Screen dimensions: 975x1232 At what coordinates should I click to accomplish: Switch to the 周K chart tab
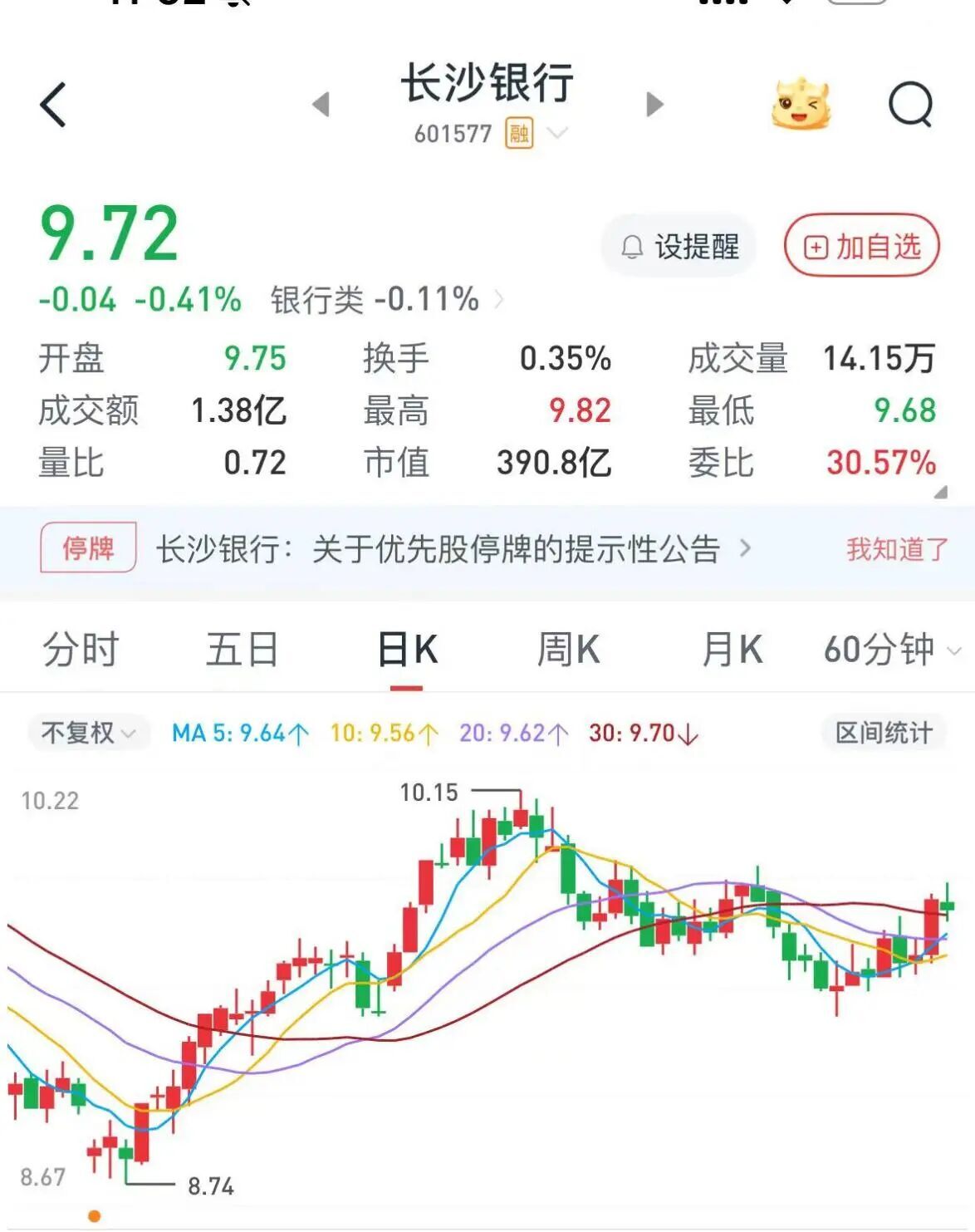pos(568,650)
